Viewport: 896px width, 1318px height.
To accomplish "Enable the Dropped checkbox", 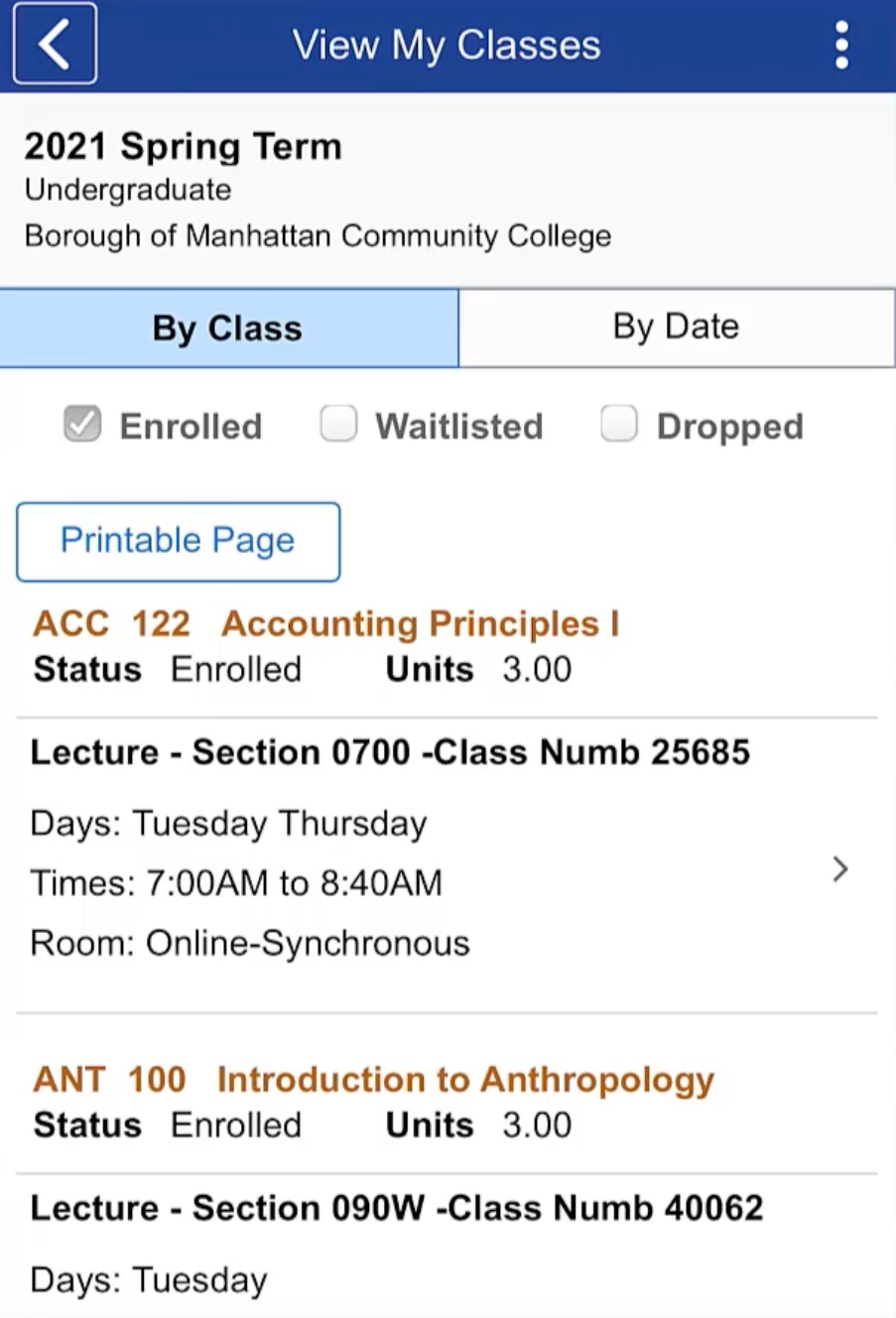I will 619,423.
